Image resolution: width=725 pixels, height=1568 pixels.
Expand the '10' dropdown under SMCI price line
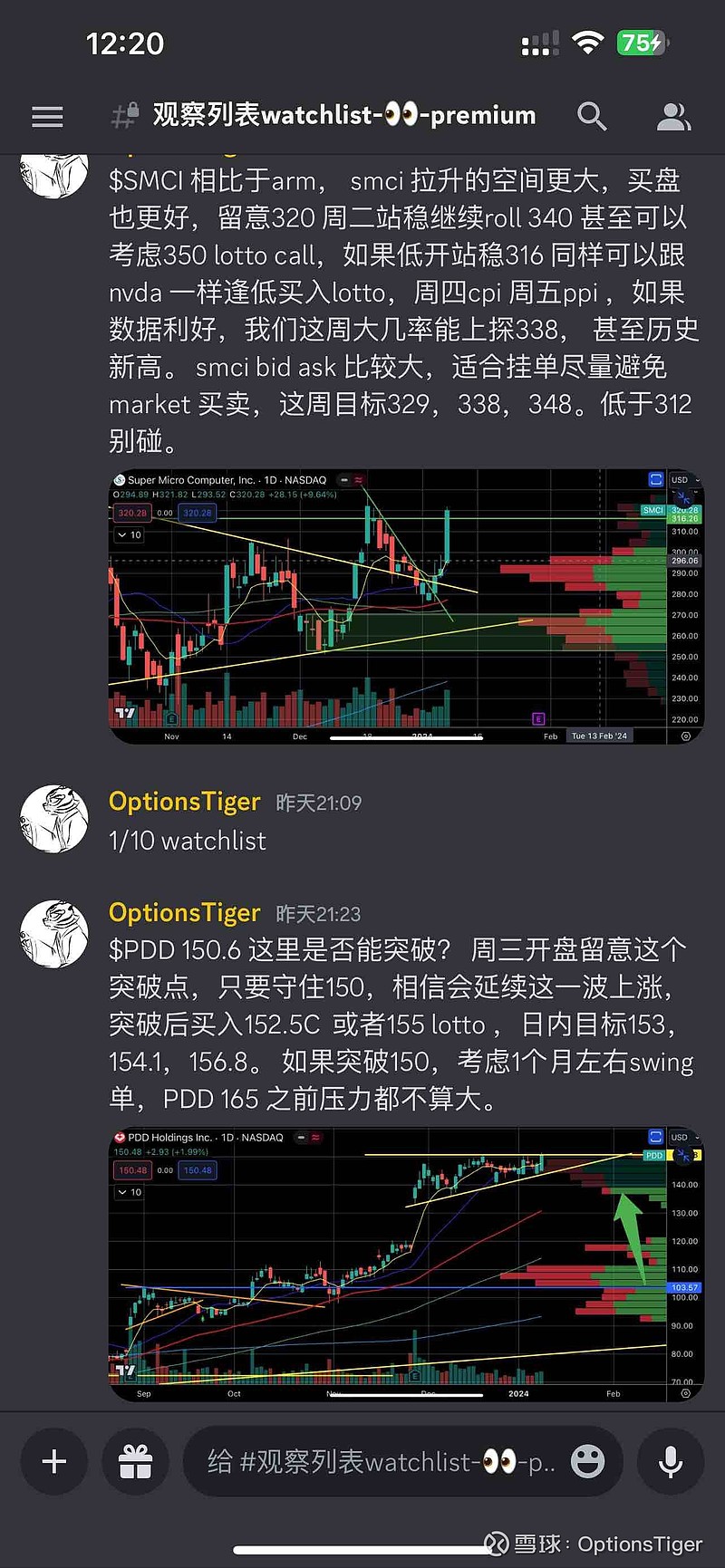point(130,535)
